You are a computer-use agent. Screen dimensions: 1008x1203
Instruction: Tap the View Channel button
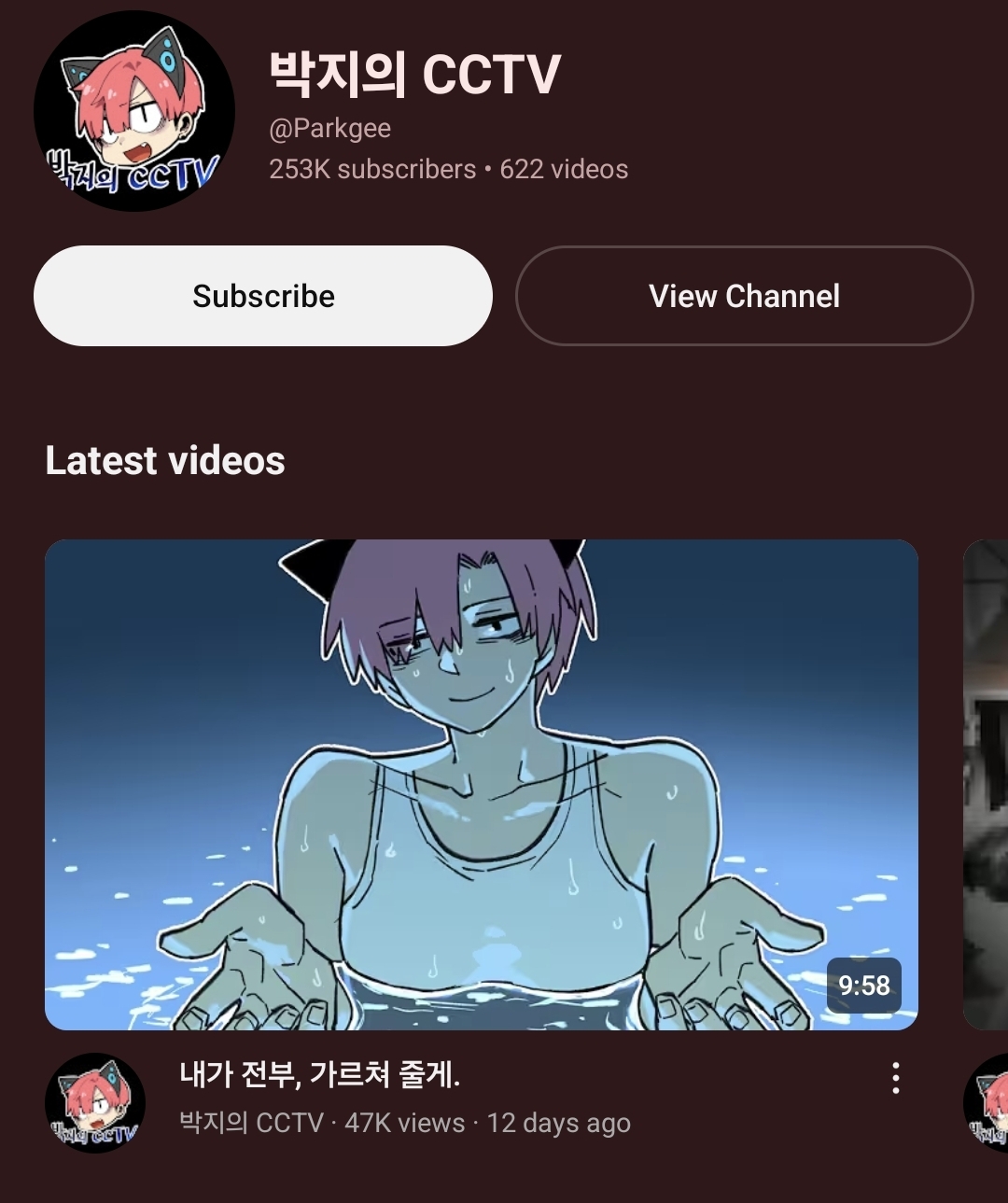[744, 296]
